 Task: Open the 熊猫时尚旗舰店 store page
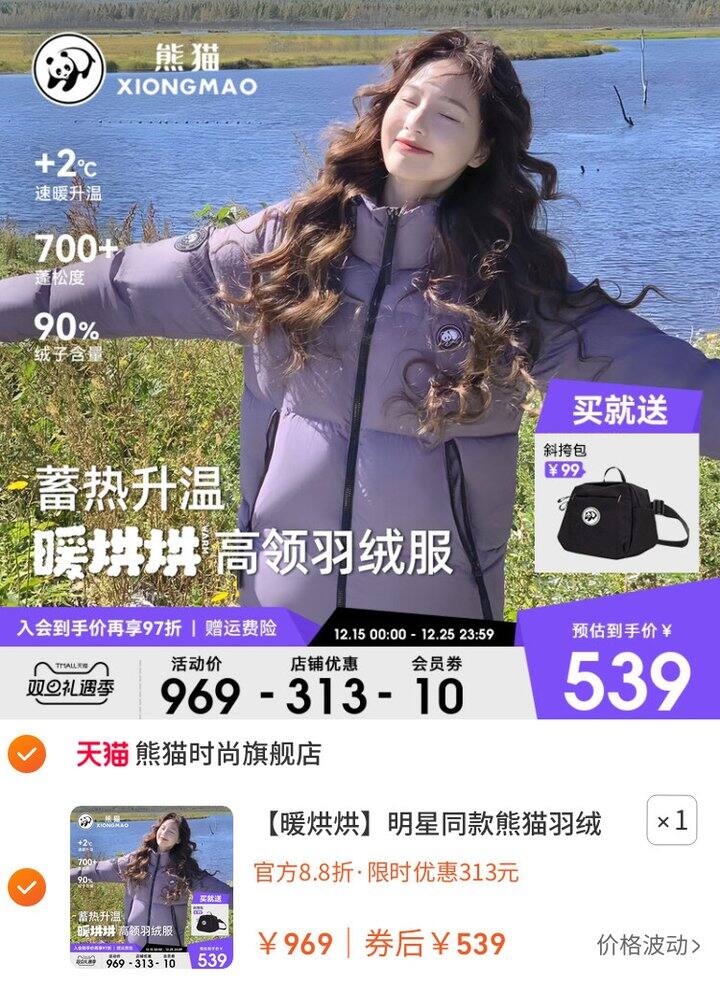(228, 754)
